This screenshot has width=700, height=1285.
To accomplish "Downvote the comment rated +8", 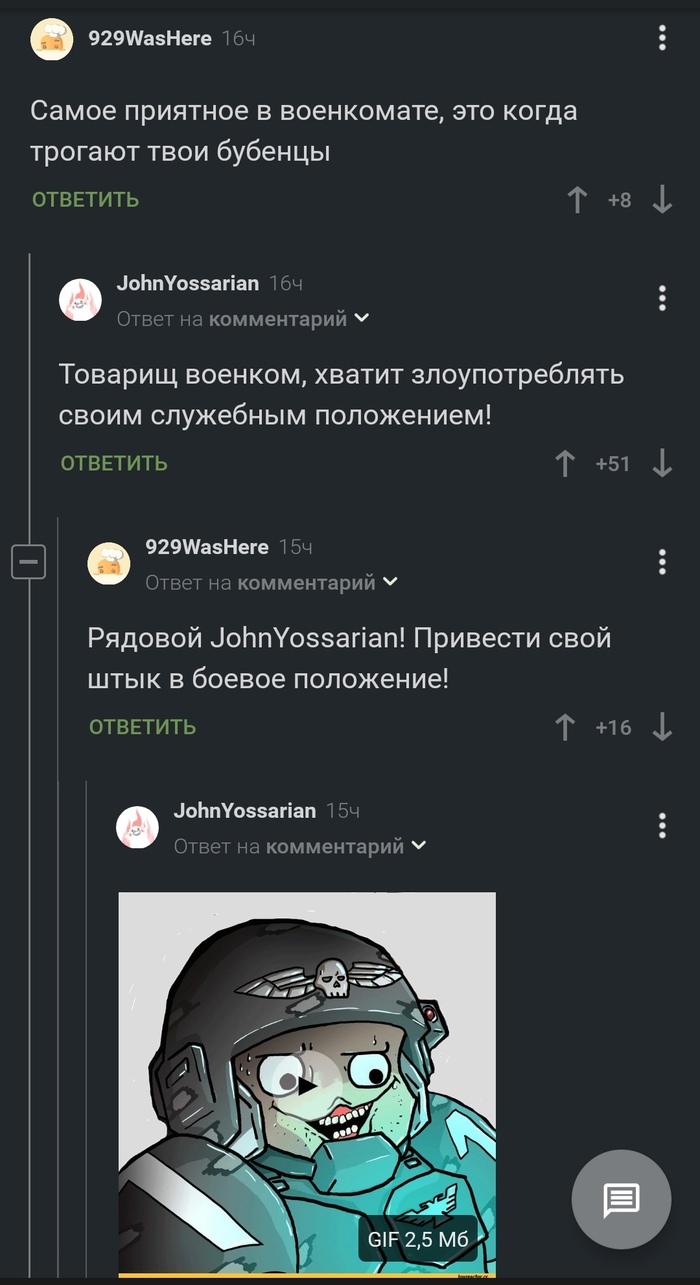I will coord(662,199).
